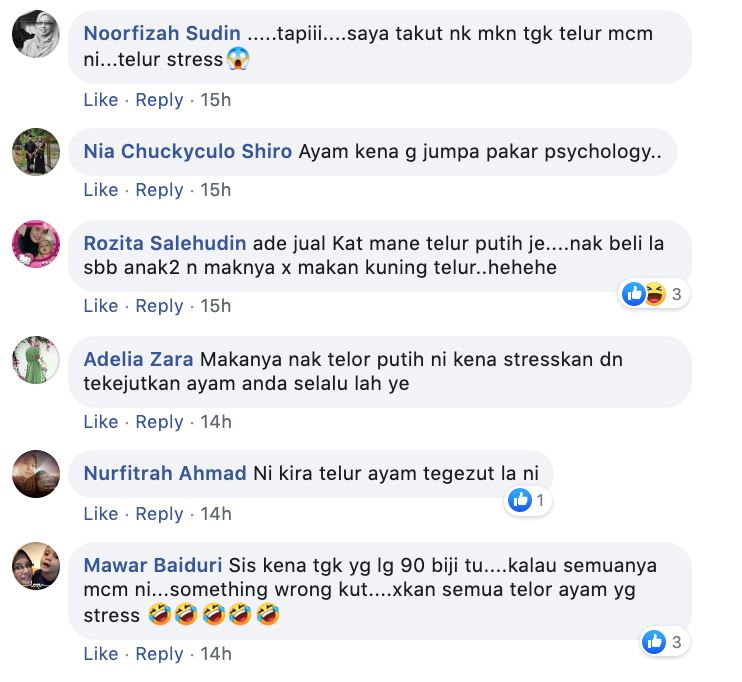
Task: Open Adelia Zara's profile name
Action: (x=139, y=359)
